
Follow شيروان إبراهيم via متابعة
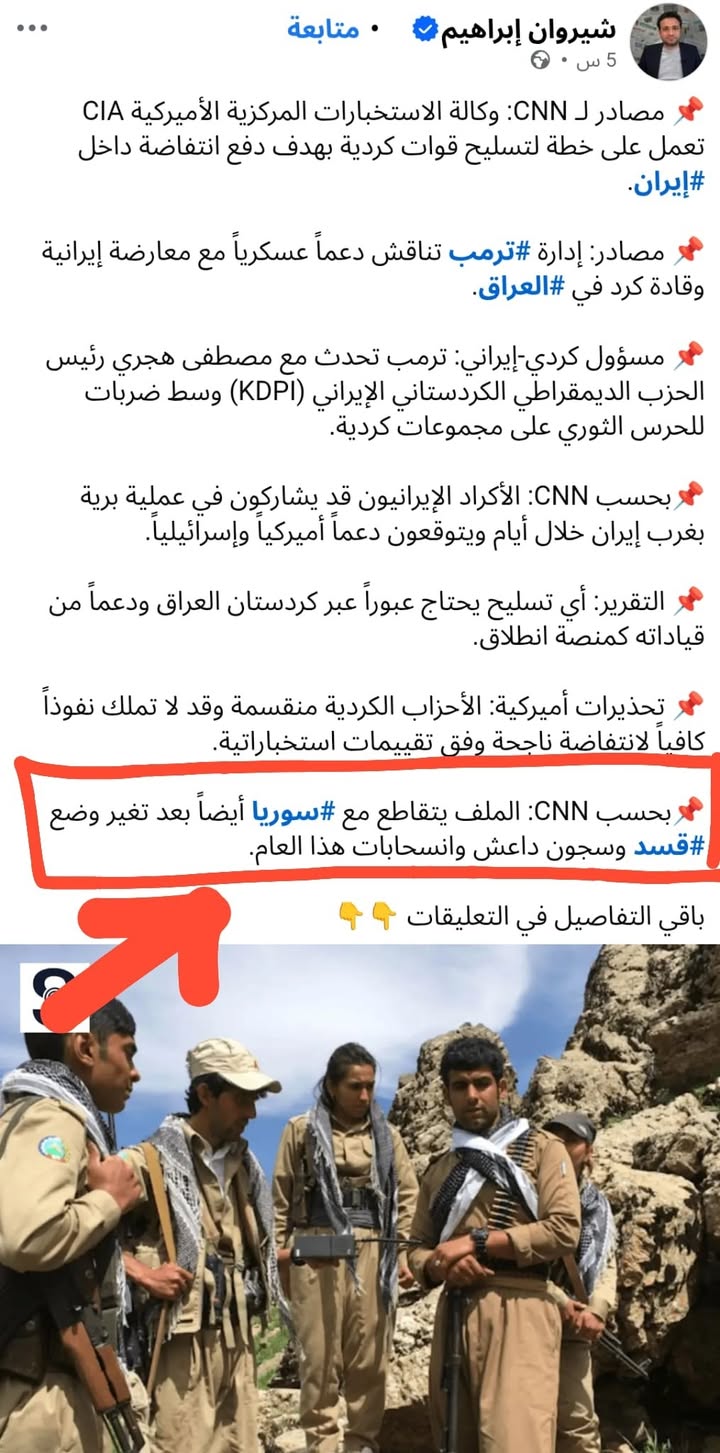tap(323, 29)
